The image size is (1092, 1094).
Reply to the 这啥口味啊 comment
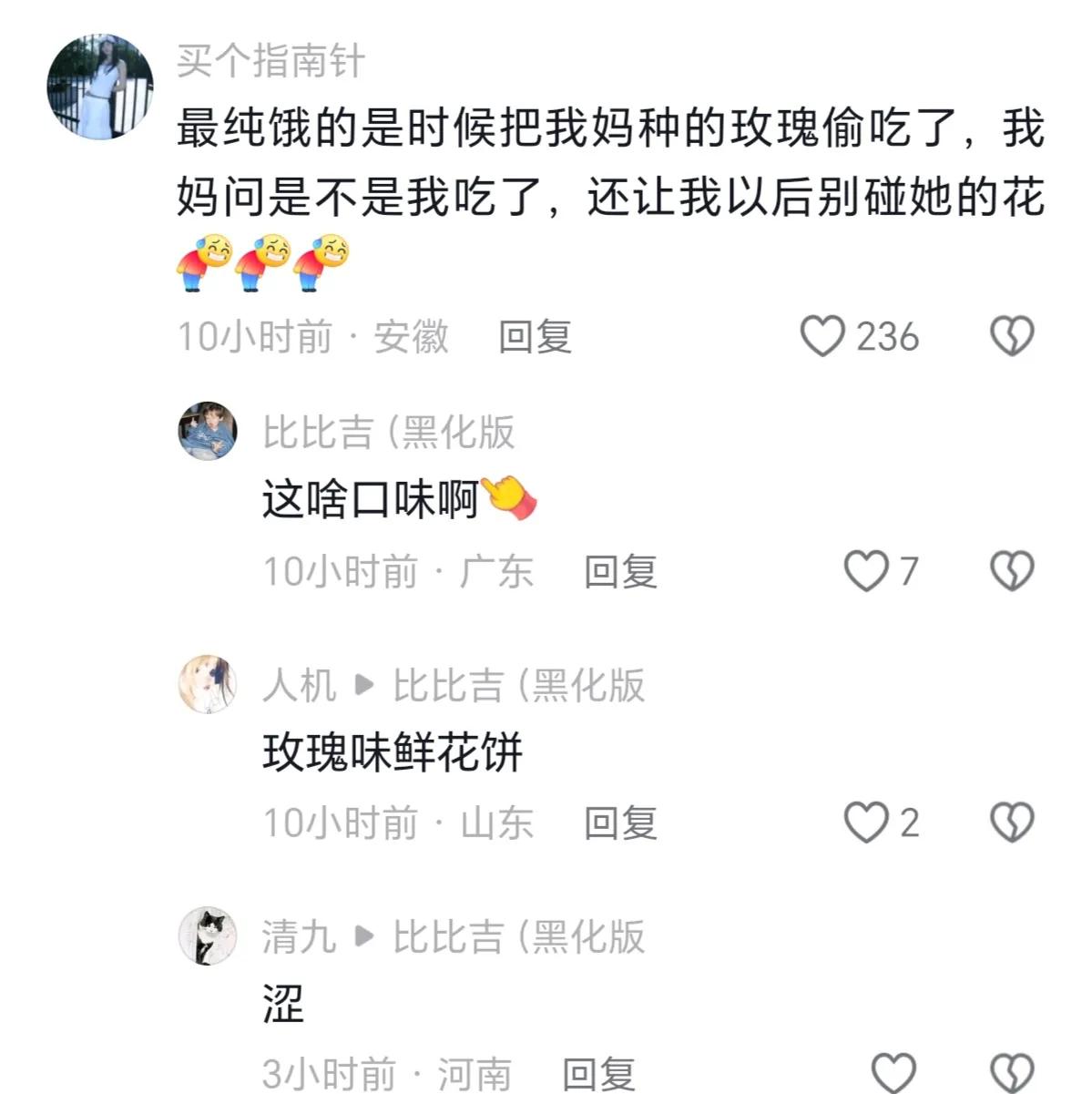pyautogui.click(x=620, y=572)
